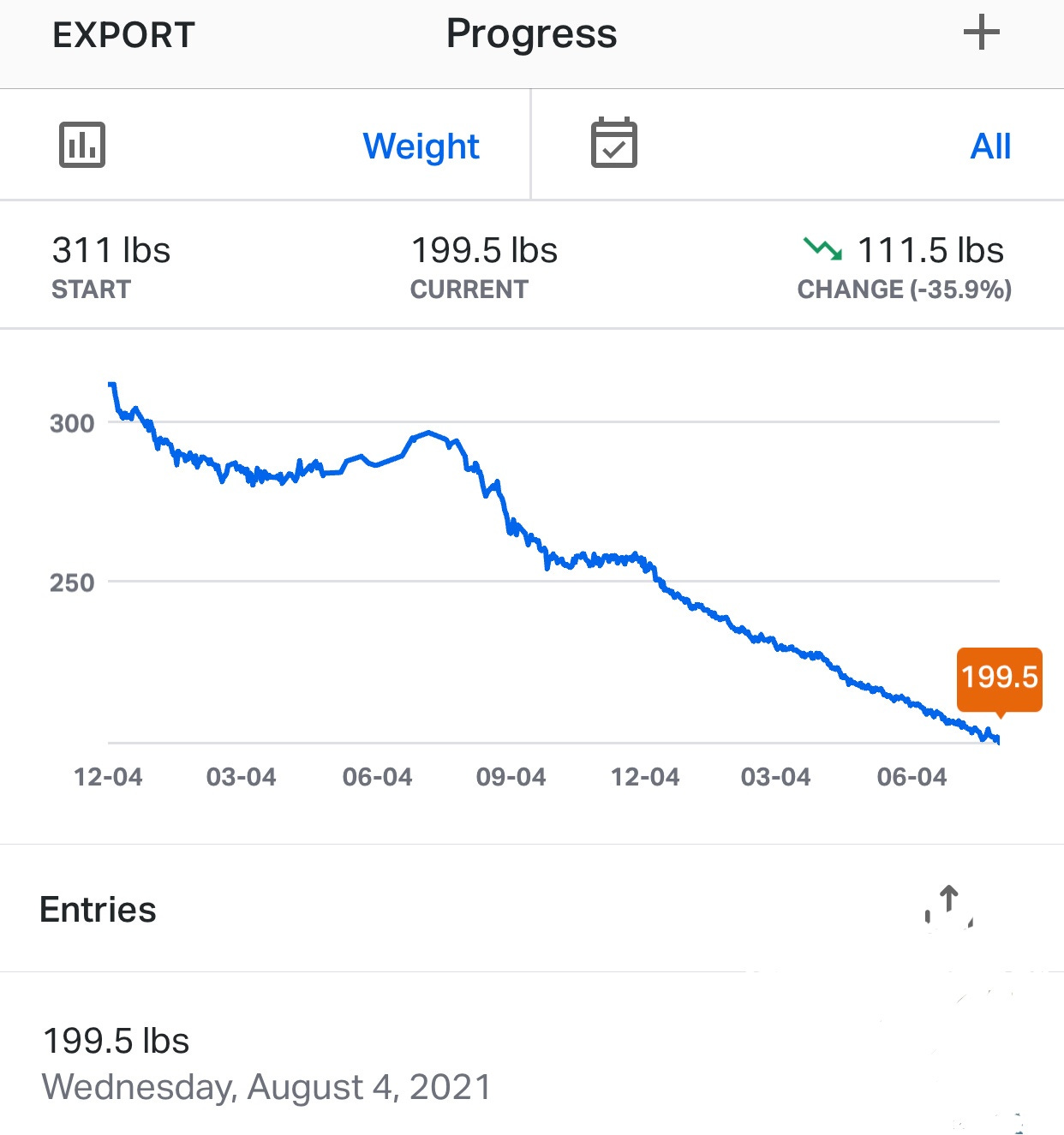Change the All date range filter
The width and height of the screenshot is (1064, 1135).
pos(989,146)
